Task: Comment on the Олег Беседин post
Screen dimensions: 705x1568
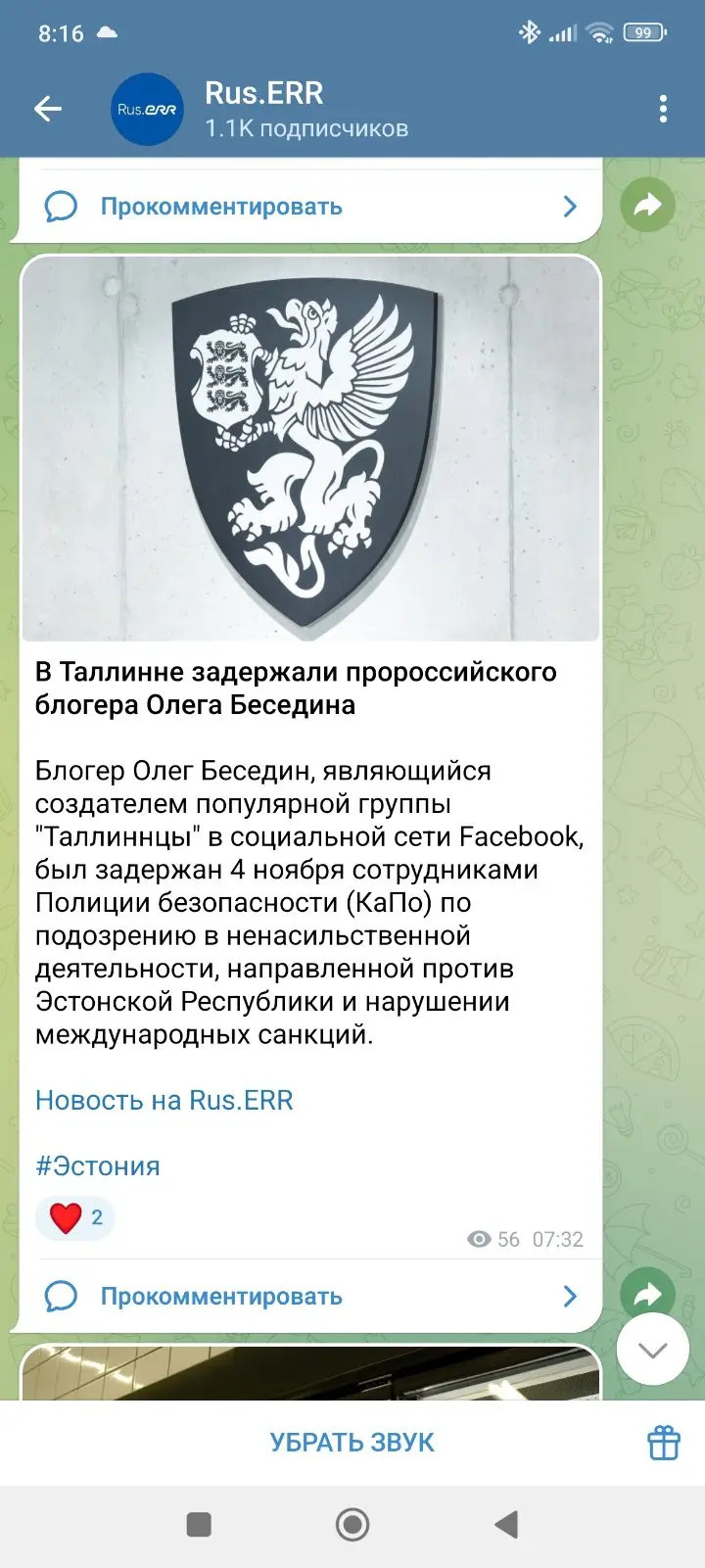Action: 221,1297
